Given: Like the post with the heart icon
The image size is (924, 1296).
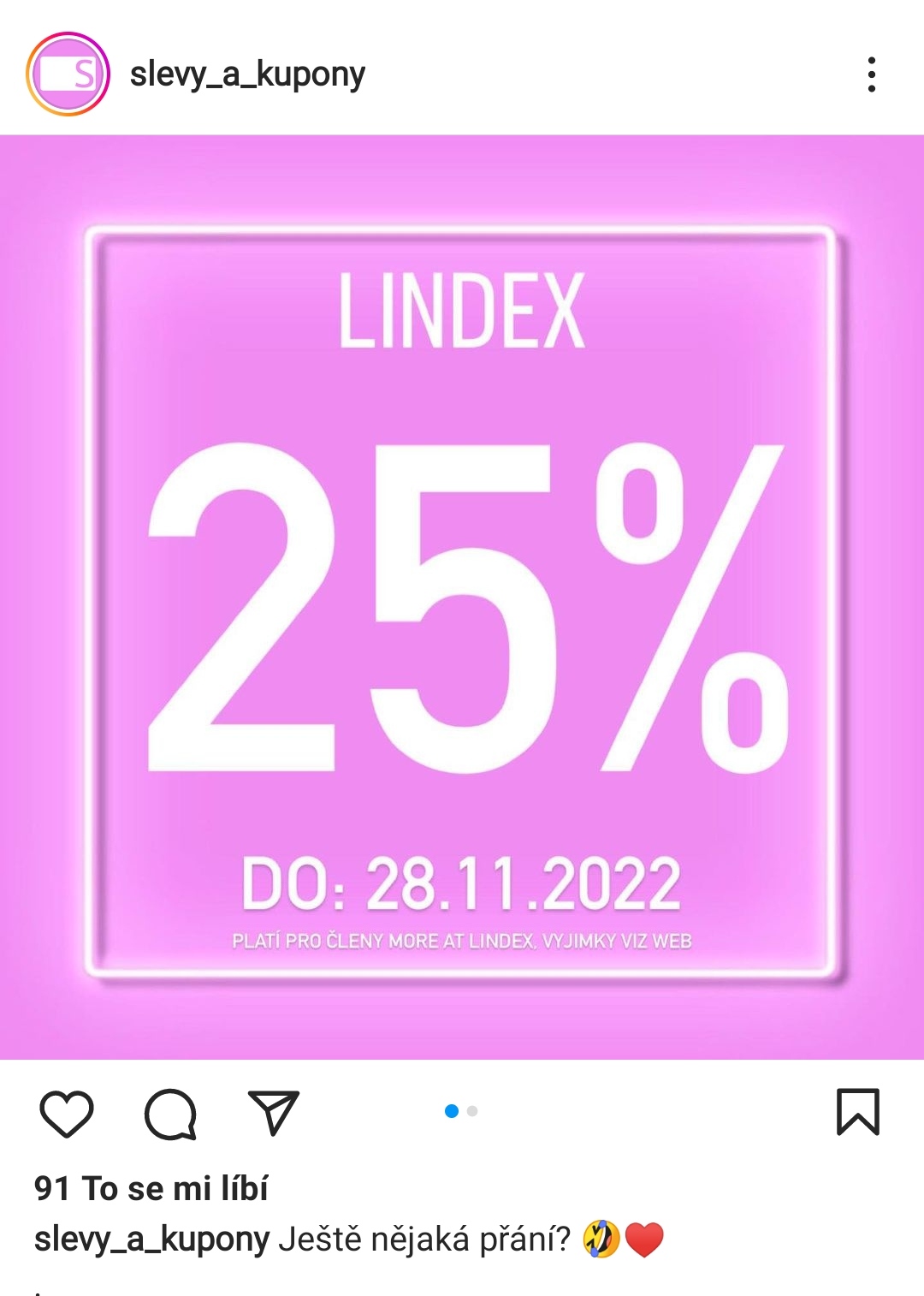Looking at the screenshot, I should [67, 1114].
